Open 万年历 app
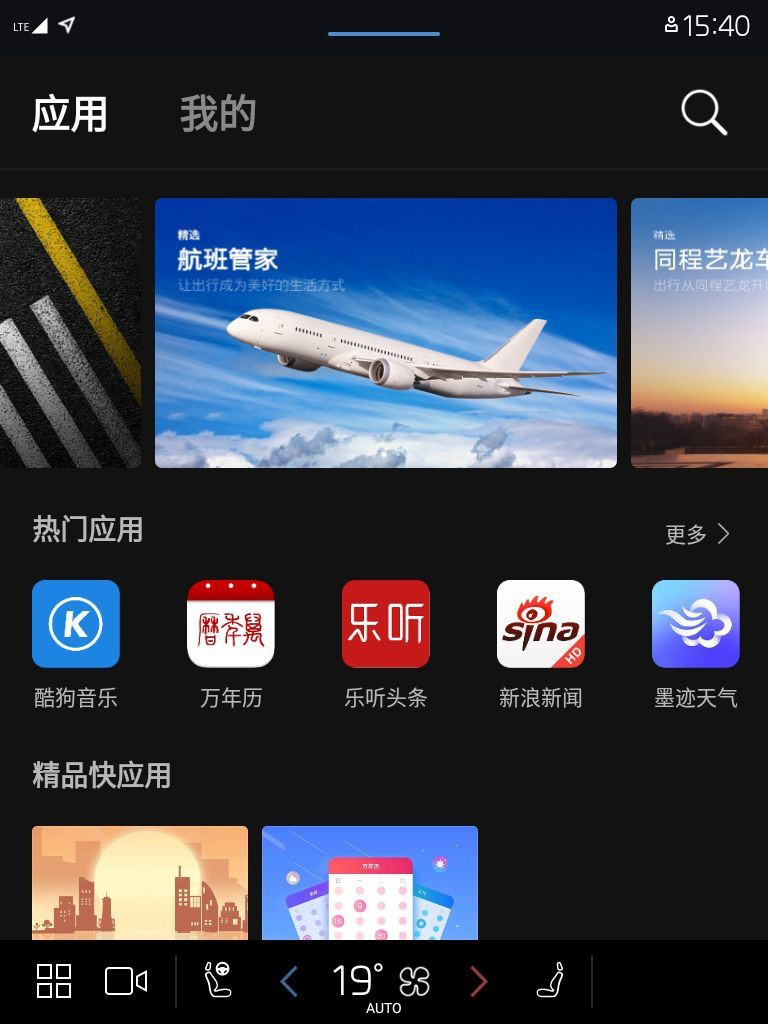Viewport: 768px width, 1024px height. click(231, 624)
